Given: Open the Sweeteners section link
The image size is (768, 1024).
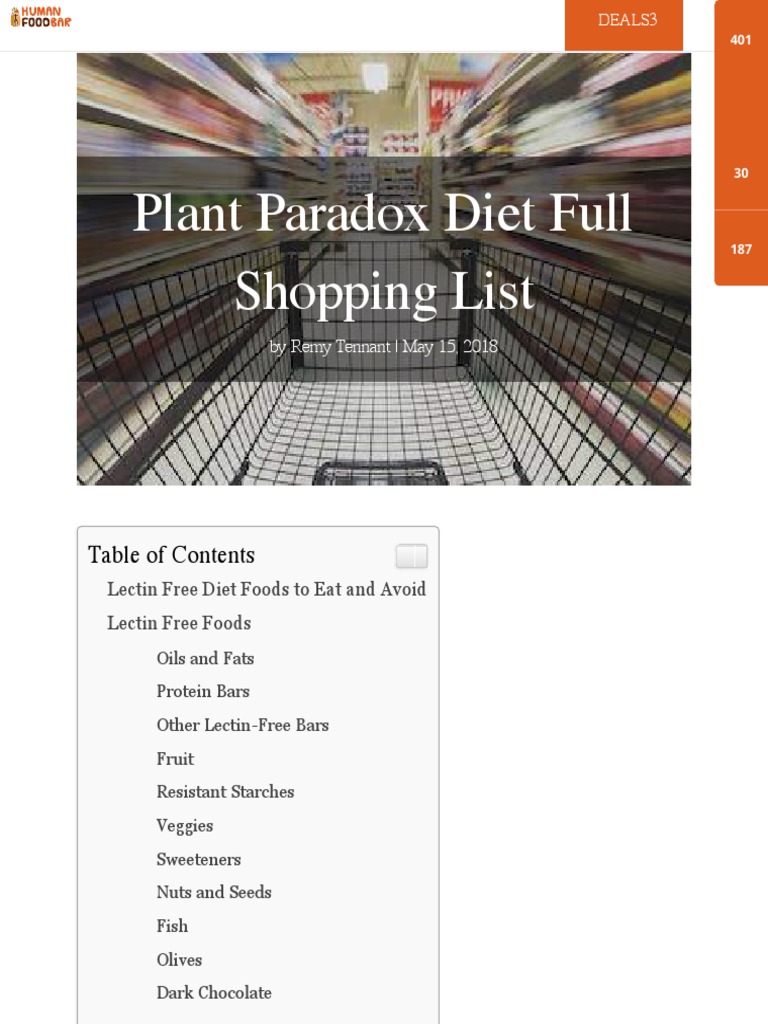Looking at the screenshot, I should click(199, 859).
